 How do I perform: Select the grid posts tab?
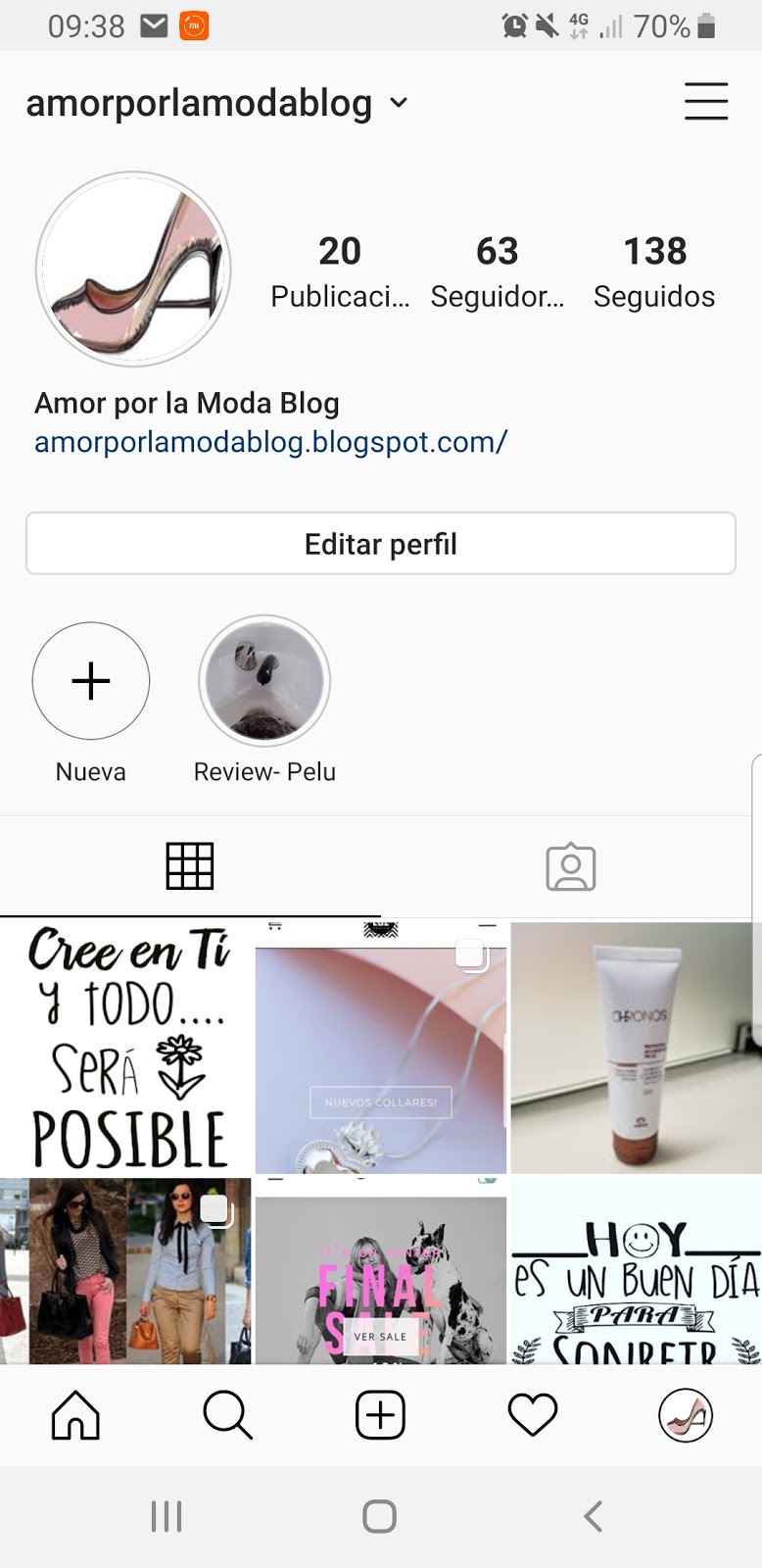190,867
